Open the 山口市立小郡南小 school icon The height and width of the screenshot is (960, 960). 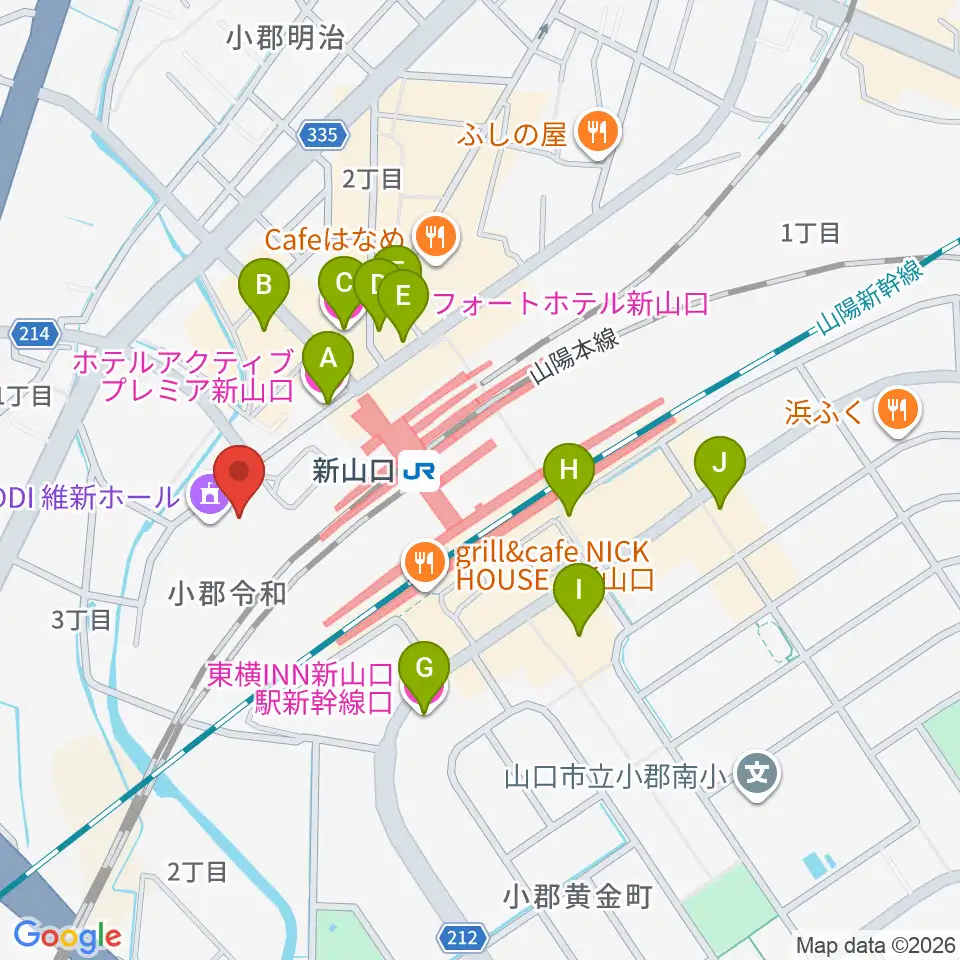758,776
